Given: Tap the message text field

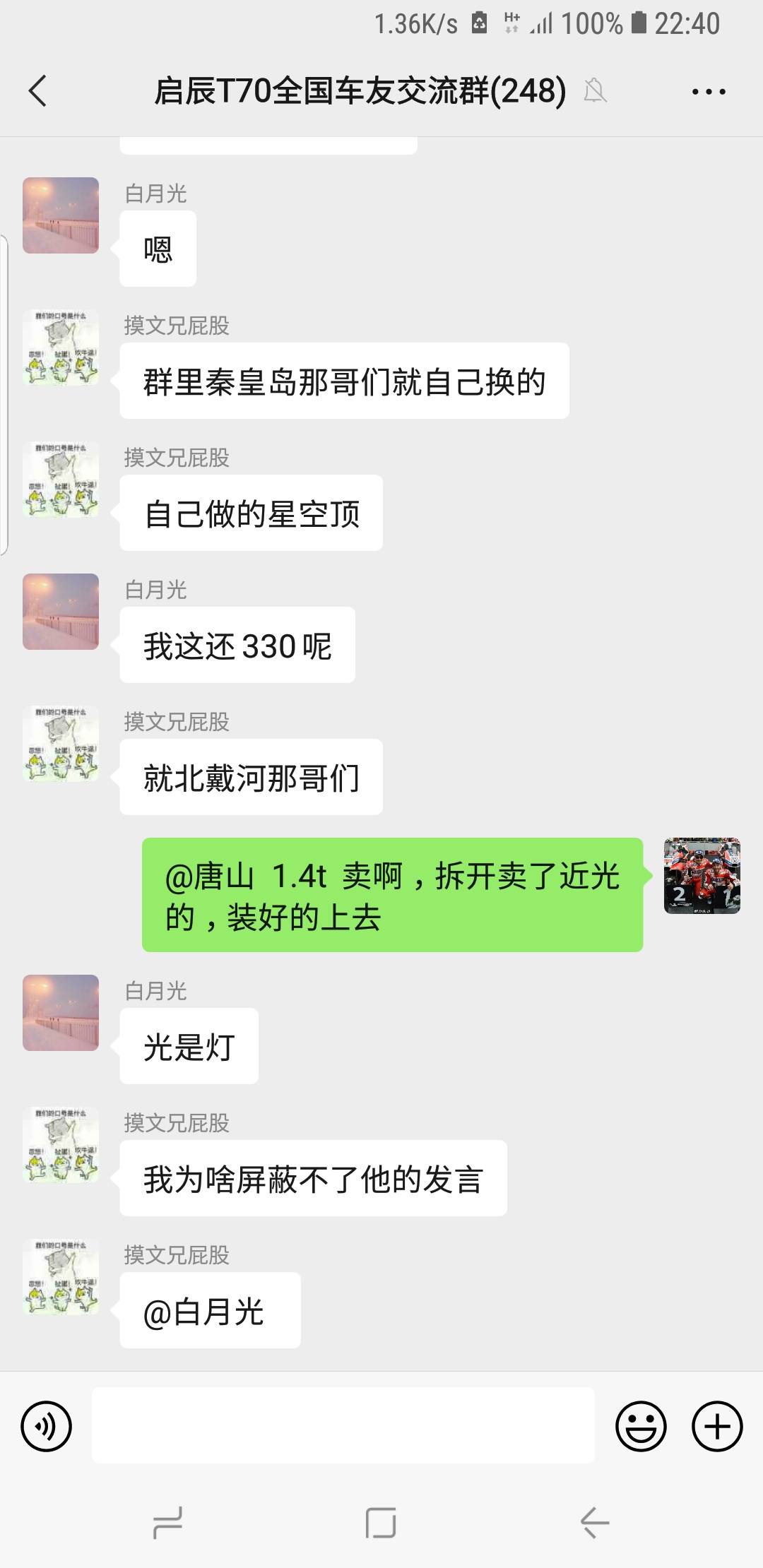Looking at the screenshot, I should (343, 1425).
